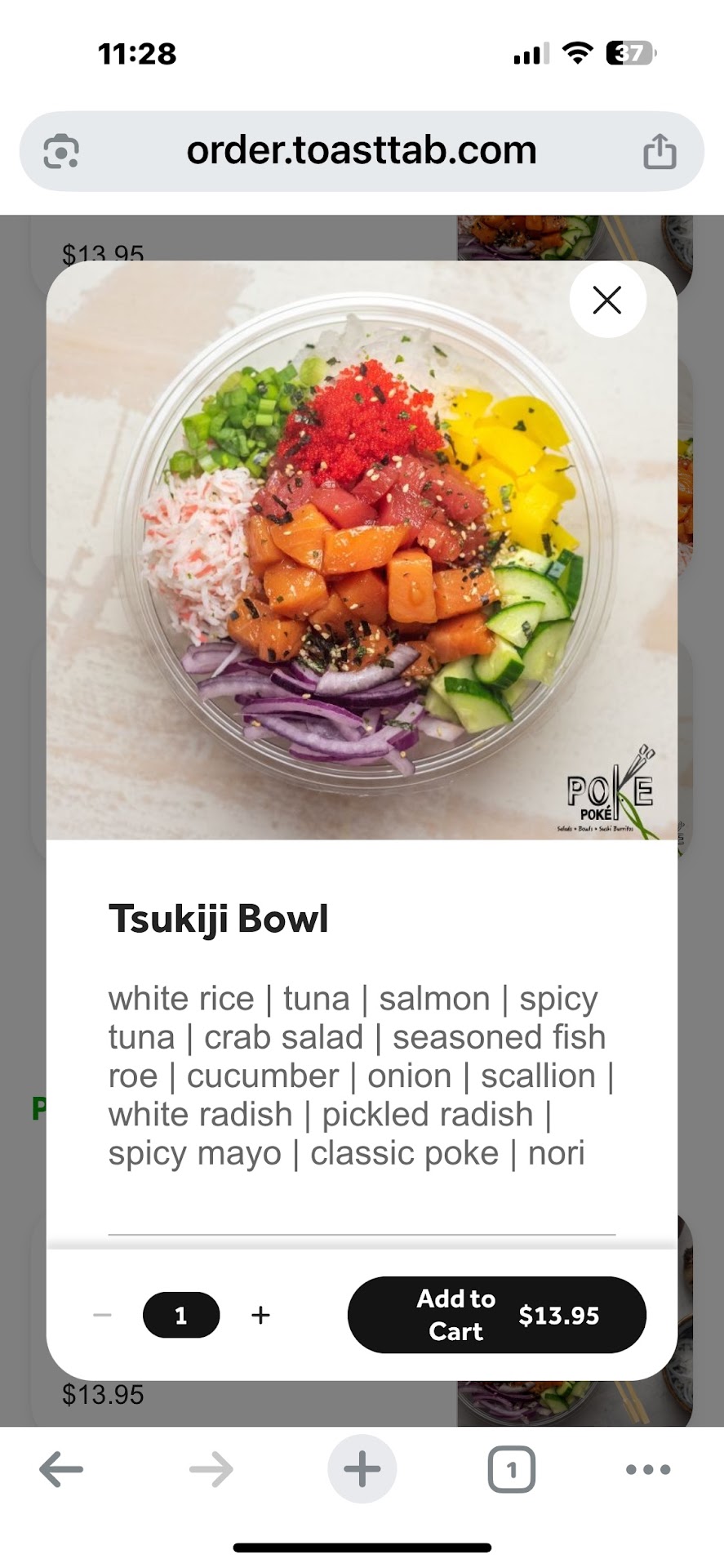Add Tsukiji Bowl to cart for $13.95
The width and height of the screenshot is (724, 1568).
click(x=496, y=1315)
